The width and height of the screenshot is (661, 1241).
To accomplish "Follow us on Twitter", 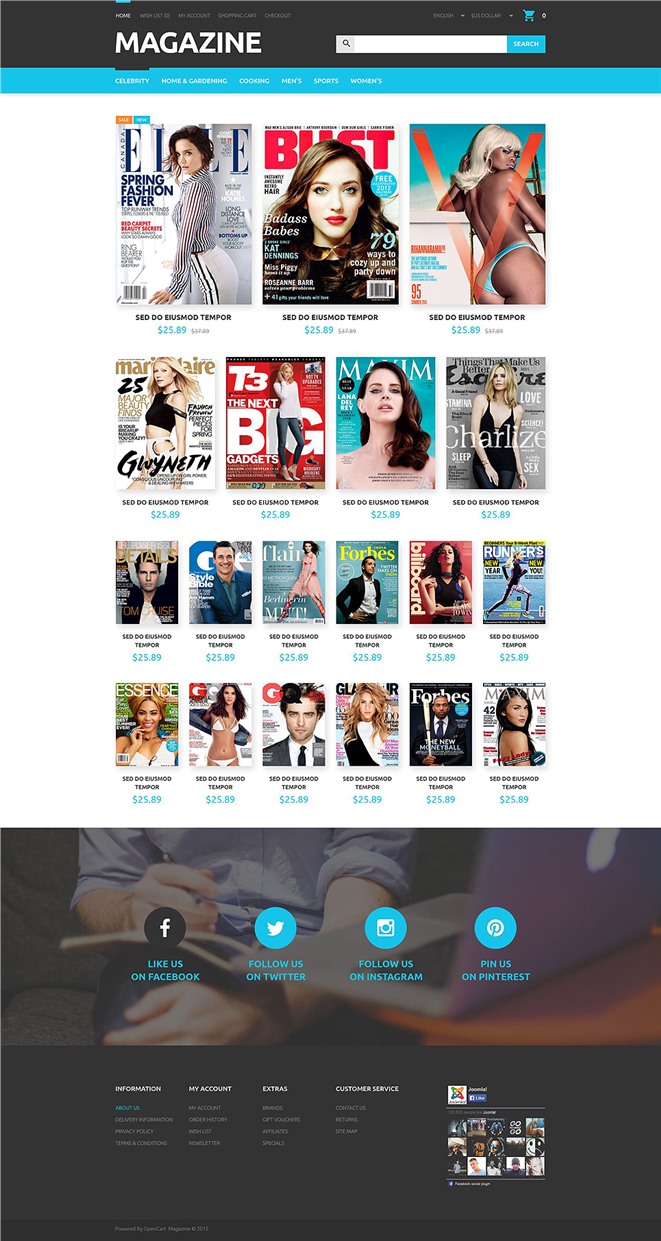I will 275,928.
